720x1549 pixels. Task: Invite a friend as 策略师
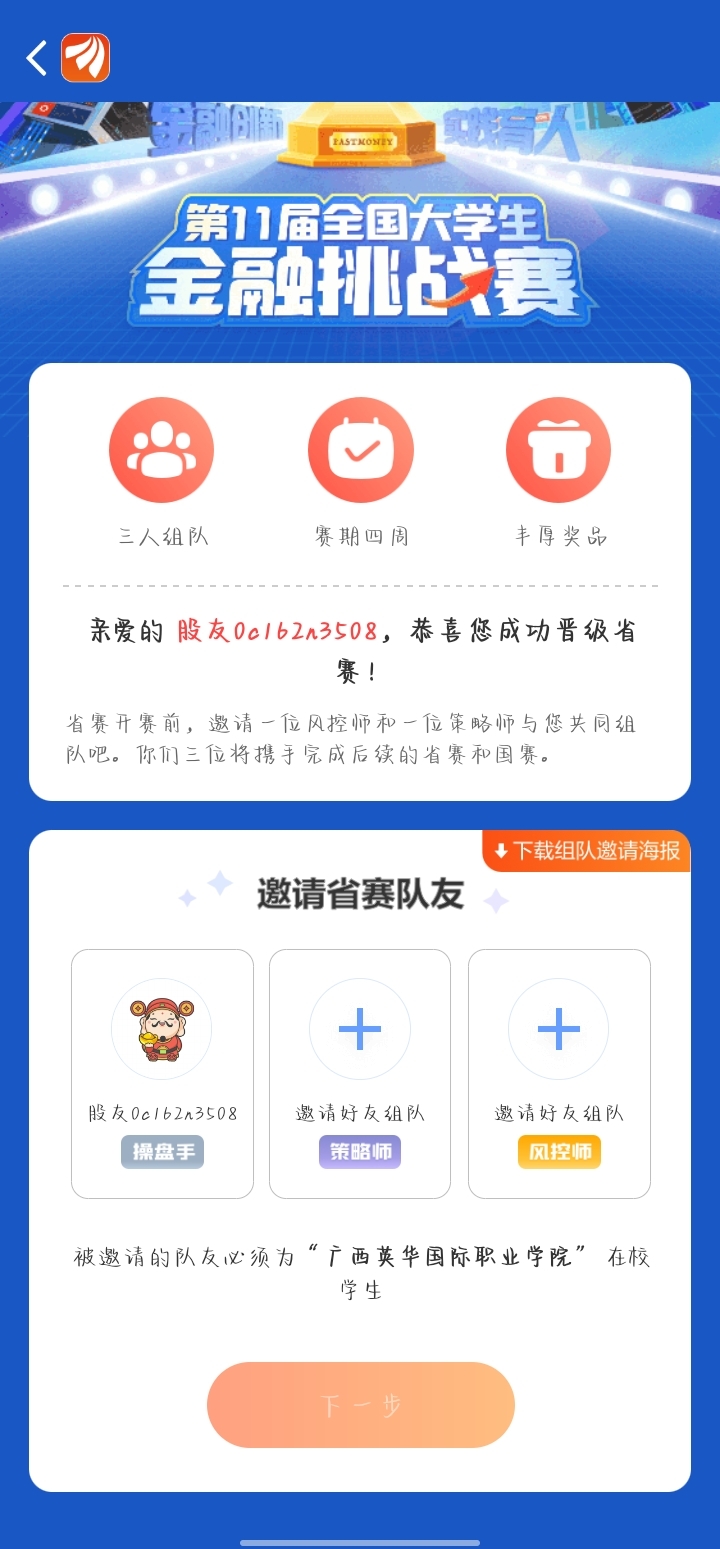[360, 1029]
